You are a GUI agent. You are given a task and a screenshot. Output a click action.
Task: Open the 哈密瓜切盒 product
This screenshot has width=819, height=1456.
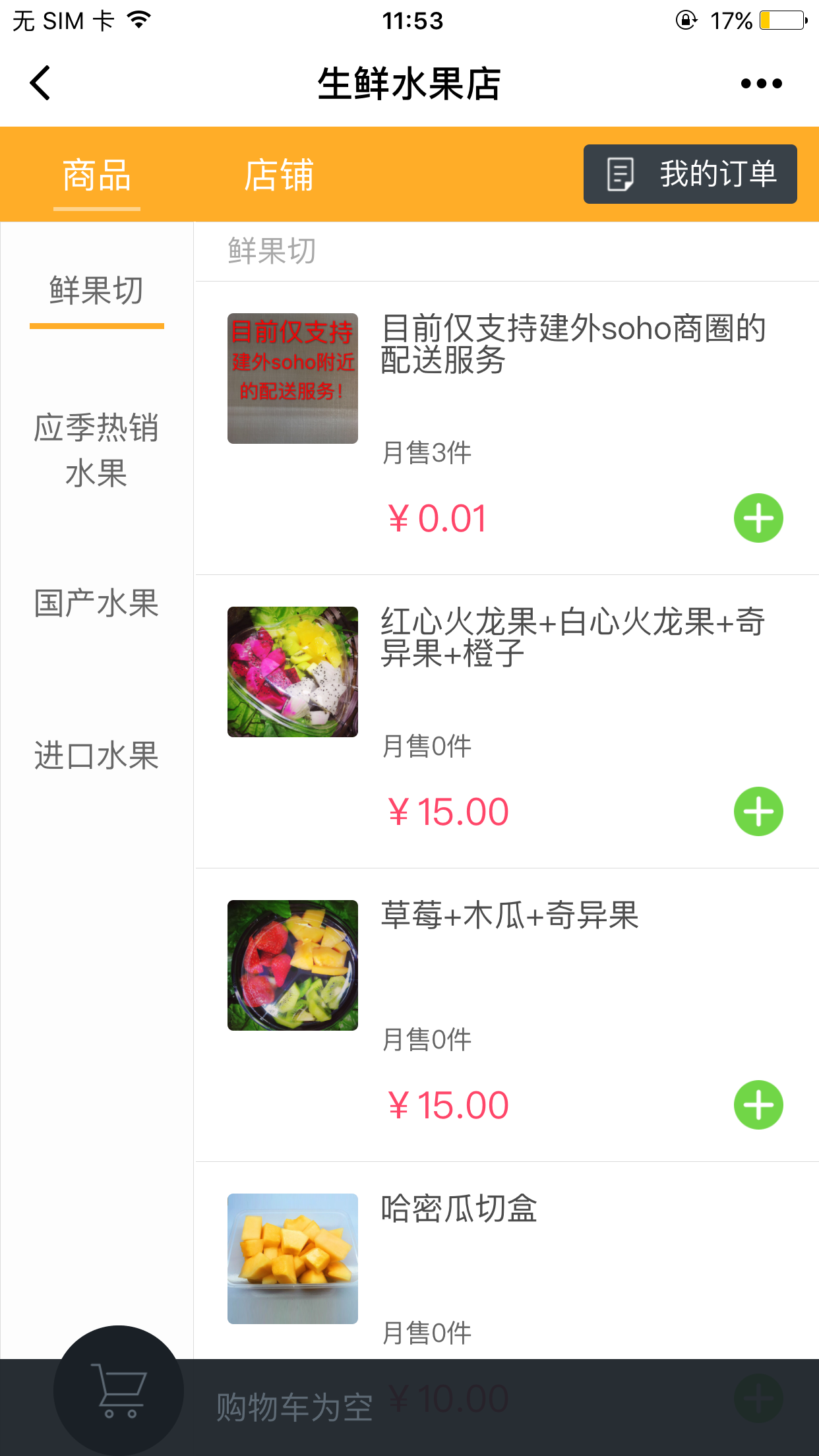(459, 1209)
